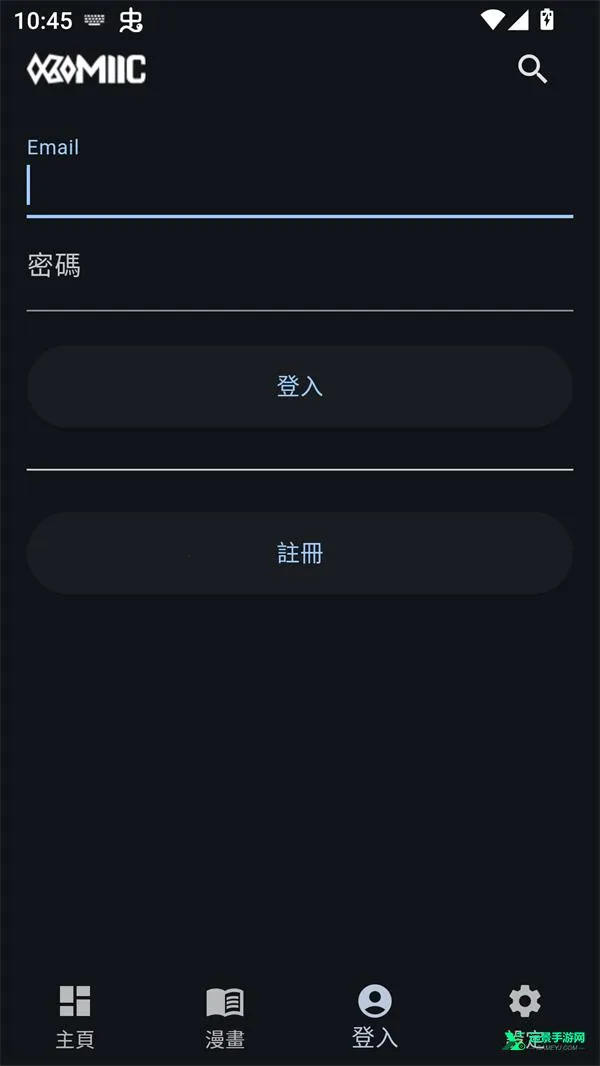Focus the Email input field
This screenshot has width=600, height=1066.
(x=300, y=187)
